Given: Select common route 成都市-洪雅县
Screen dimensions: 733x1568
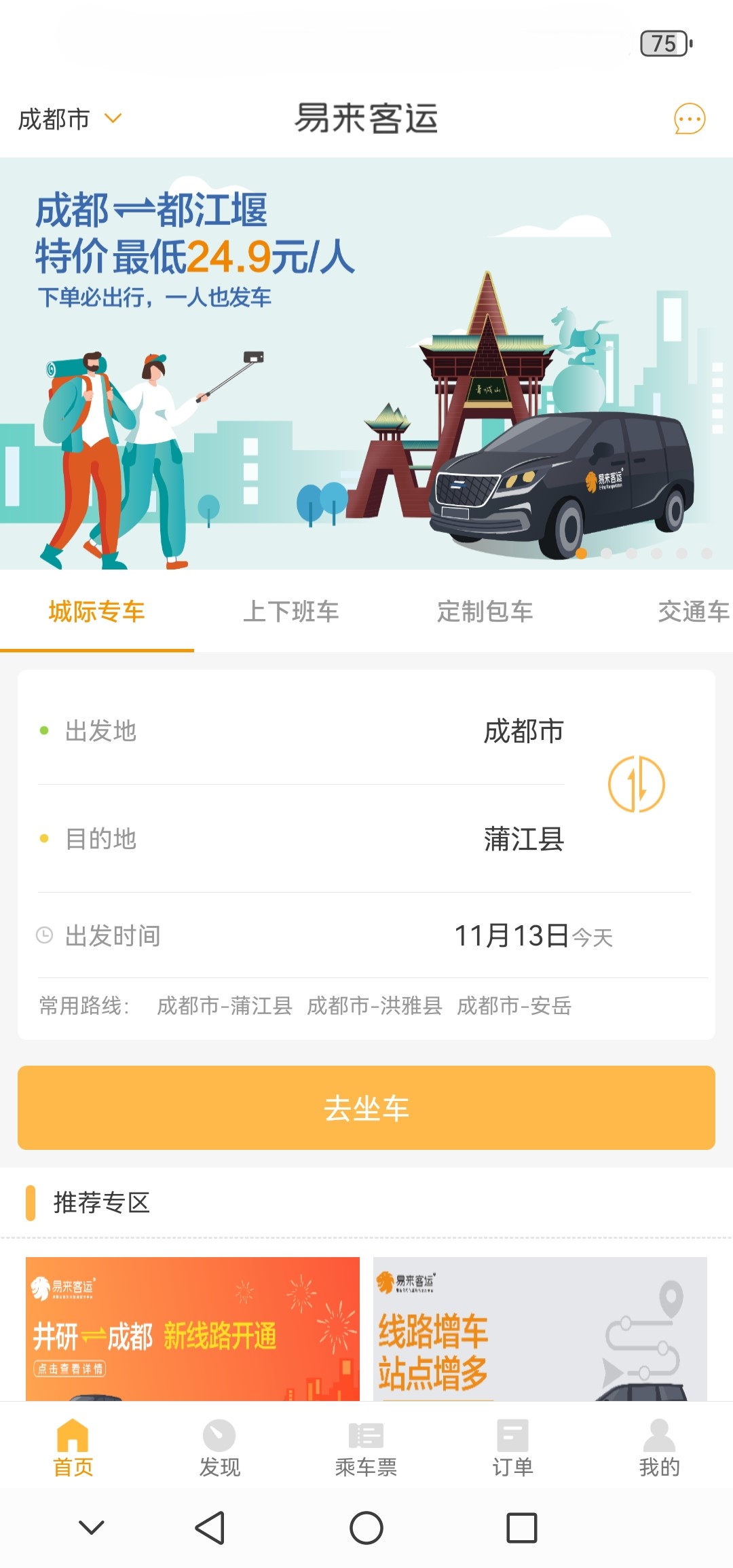Looking at the screenshot, I should 374,1007.
